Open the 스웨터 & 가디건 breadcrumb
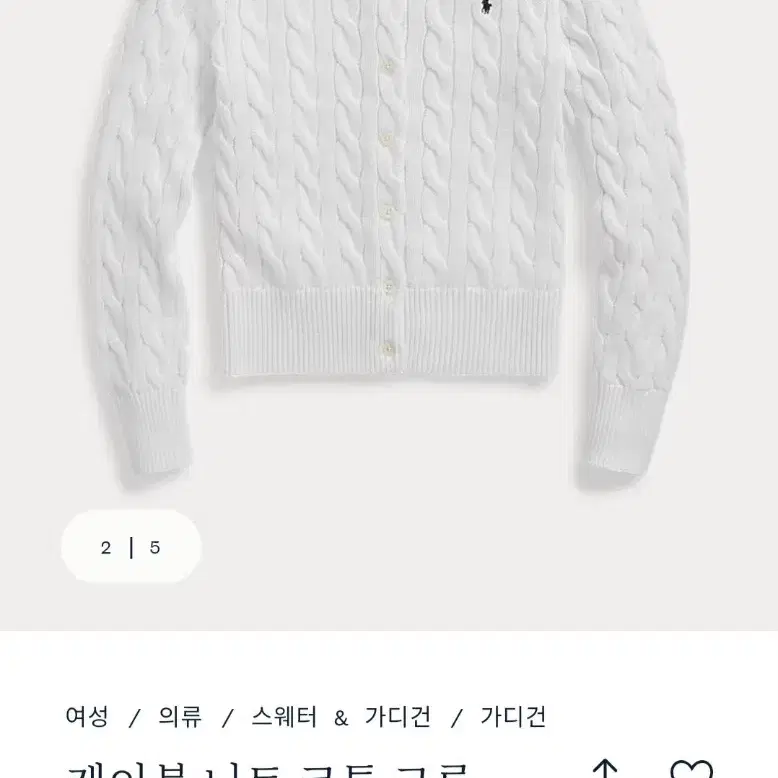This screenshot has width=778, height=778. coord(341,716)
